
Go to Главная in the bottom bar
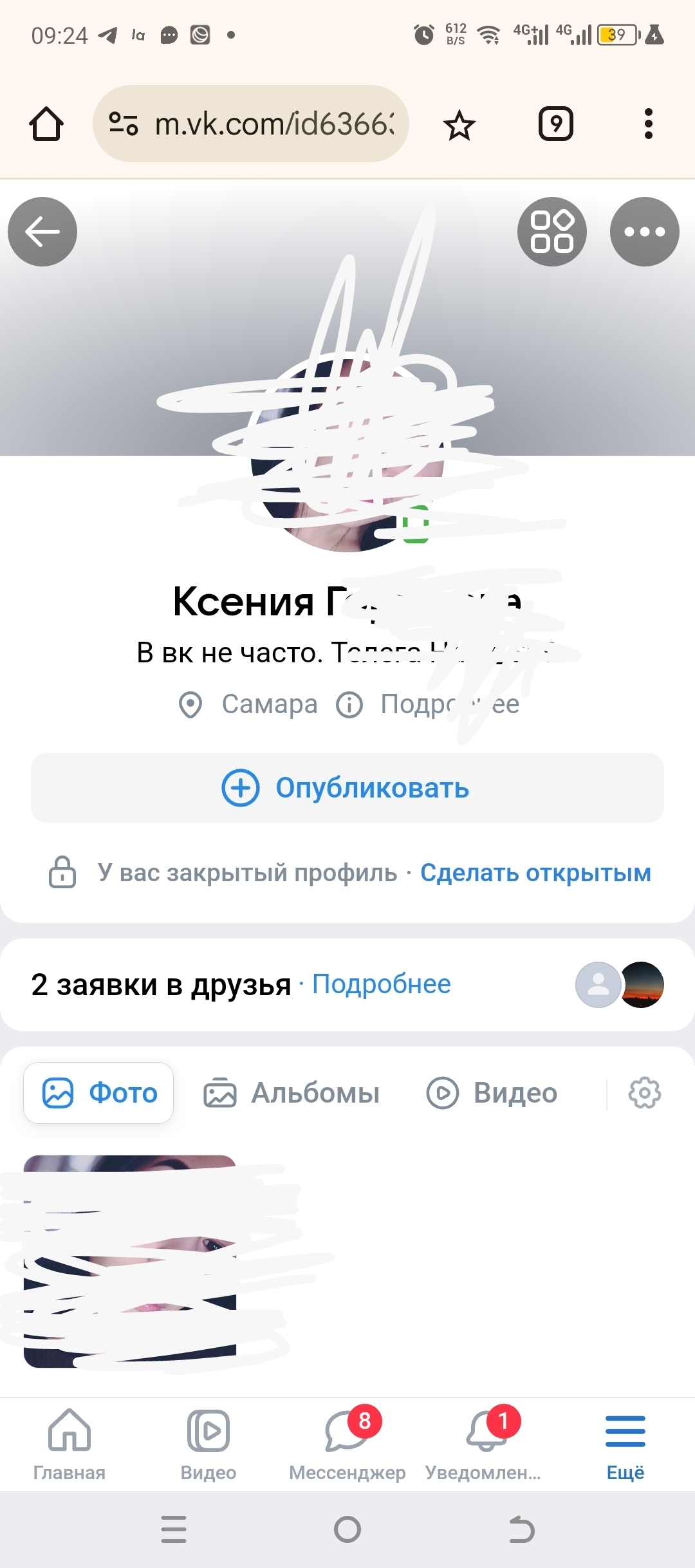pyautogui.click(x=69, y=1444)
